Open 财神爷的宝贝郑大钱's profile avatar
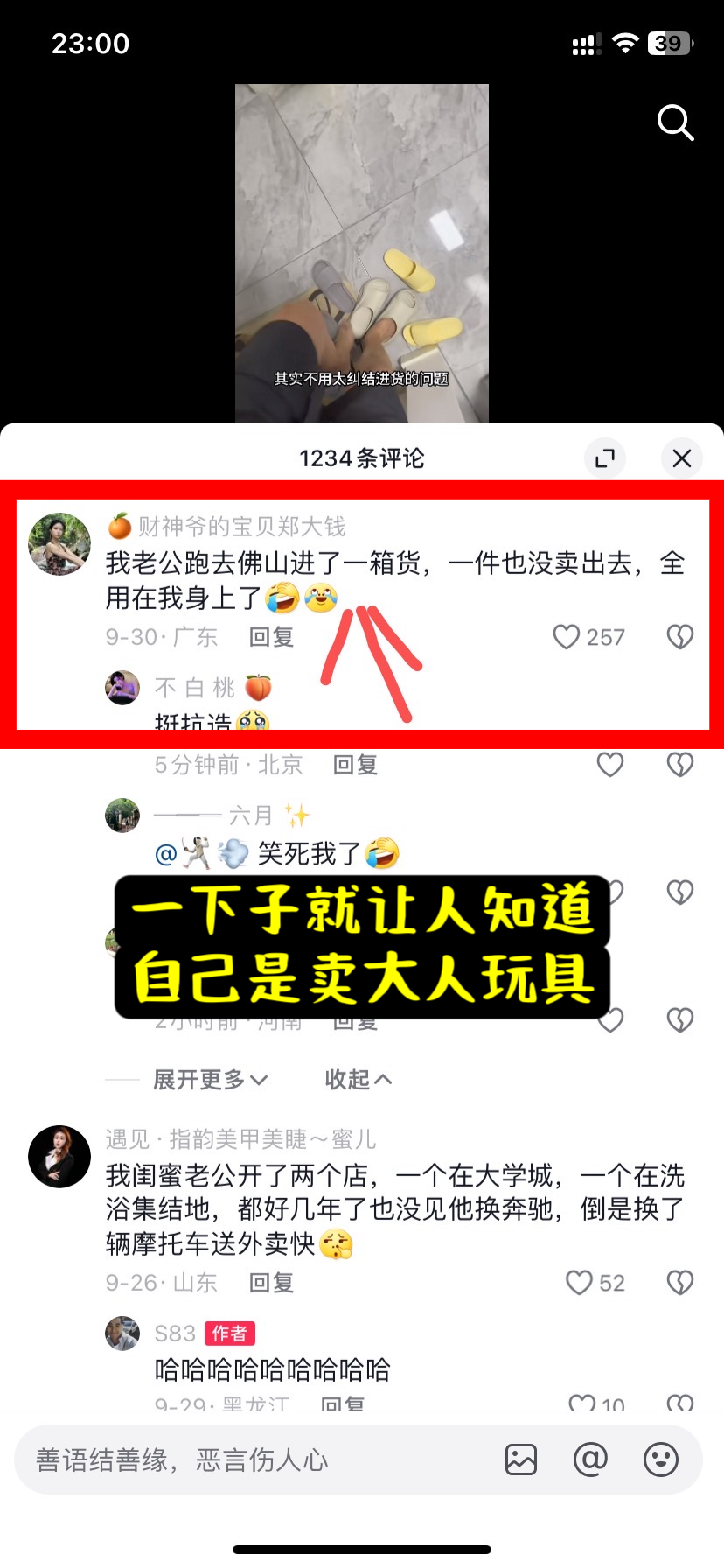 point(59,544)
